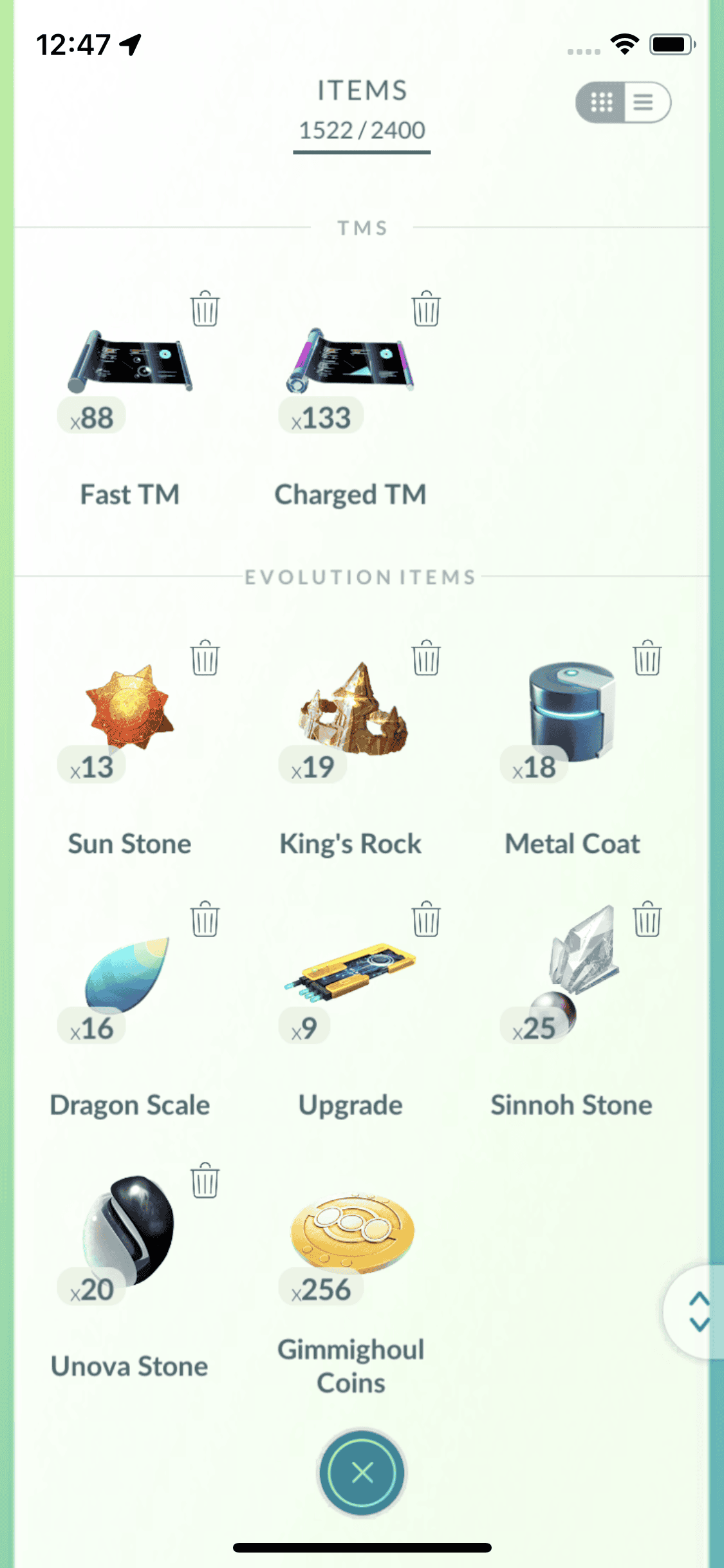Tap trash icon above Metal Coat
This screenshot has height=1568, width=724.
click(x=647, y=658)
